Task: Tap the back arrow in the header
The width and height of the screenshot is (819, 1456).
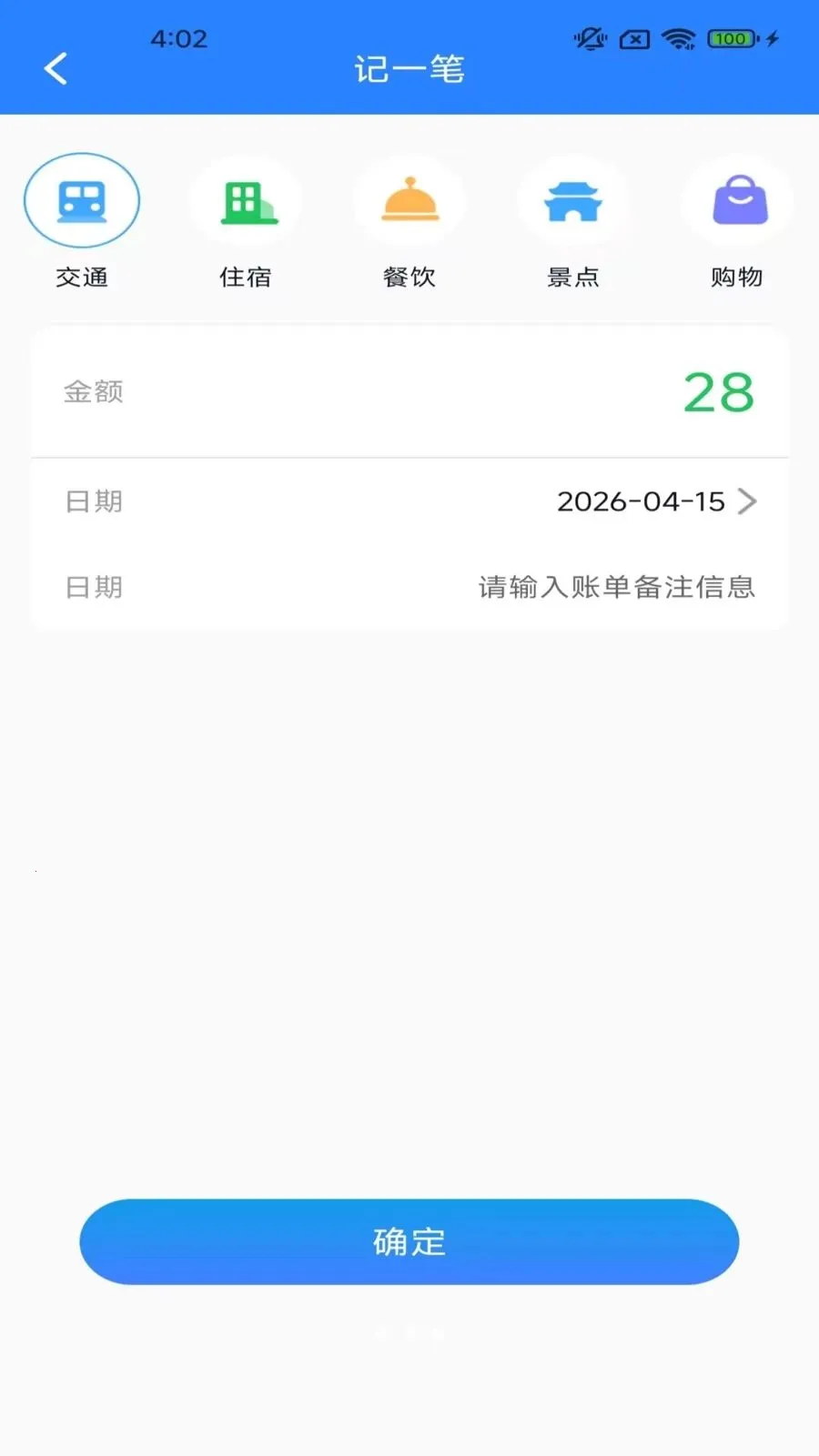Action: coord(55,68)
